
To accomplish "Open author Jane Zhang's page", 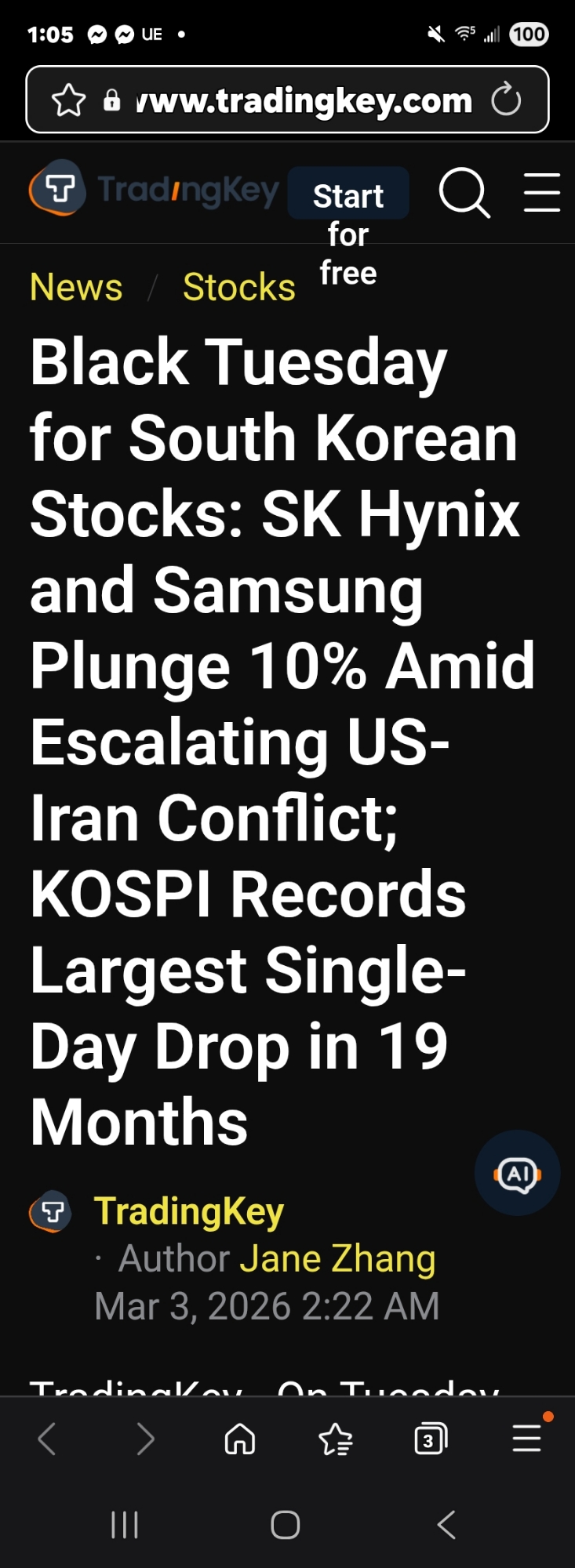I will [337, 1259].
